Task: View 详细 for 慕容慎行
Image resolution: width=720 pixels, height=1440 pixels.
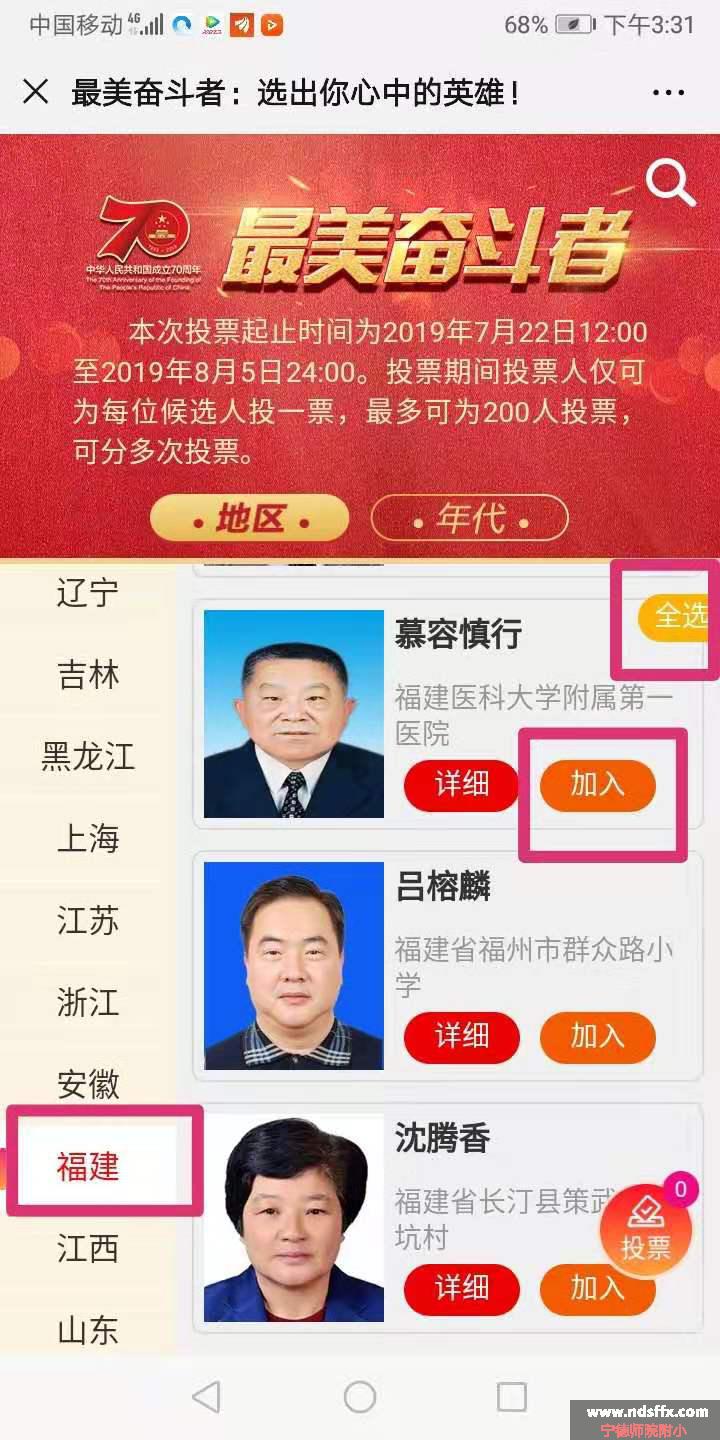Action: tap(461, 785)
